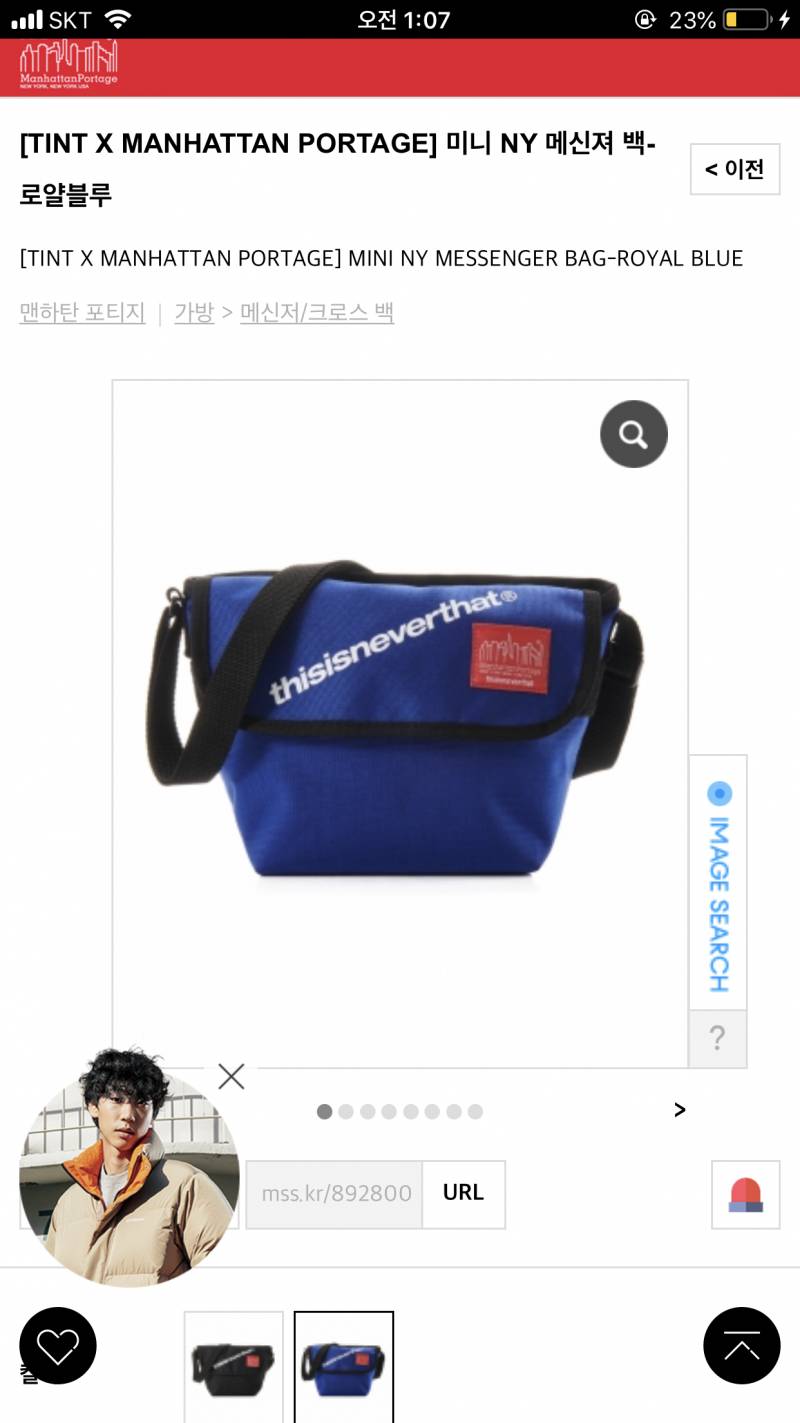This screenshot has width=800, height=1423.
Task: Show the next product image with the right arrow
Action: [x=680, y=1110]
